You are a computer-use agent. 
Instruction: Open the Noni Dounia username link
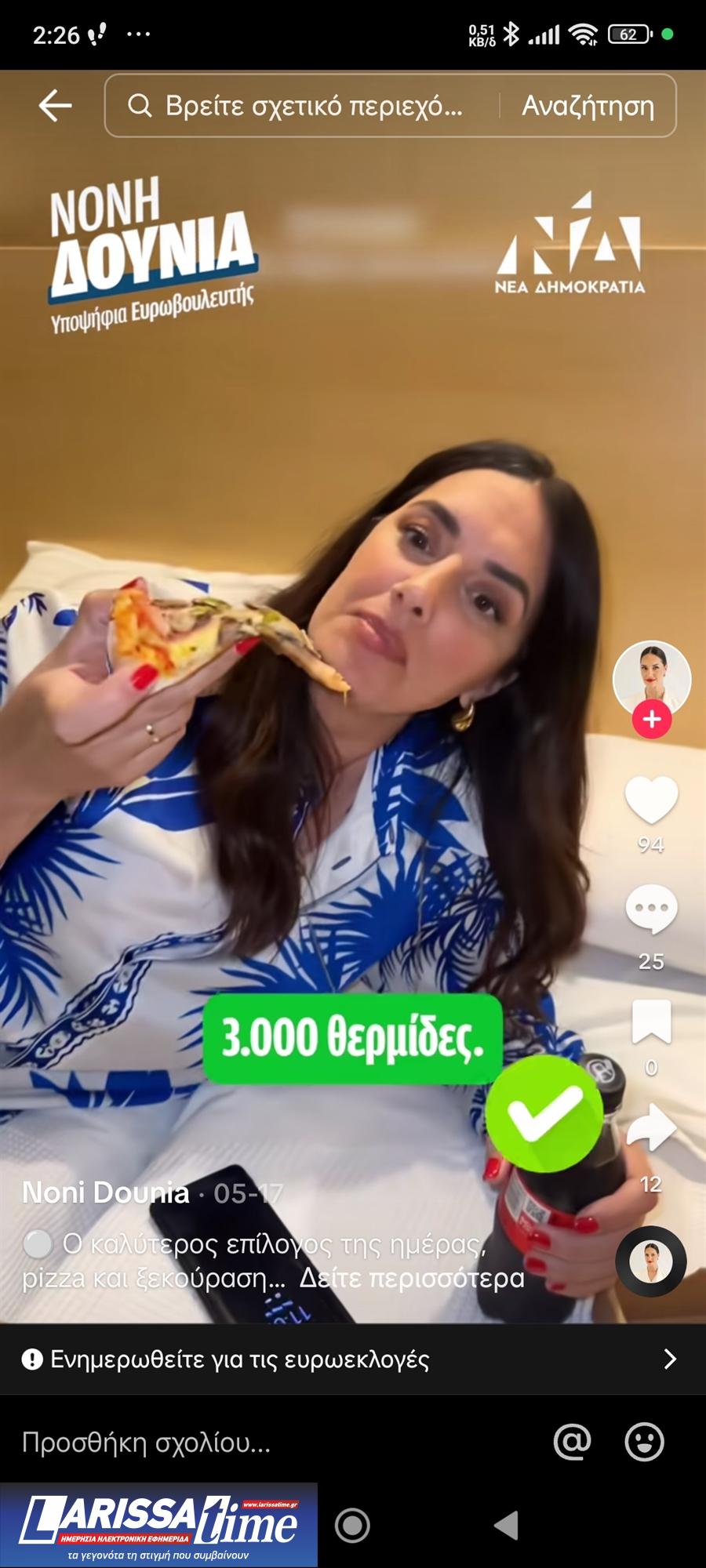pyautogui.click(x=106, y=1192)
